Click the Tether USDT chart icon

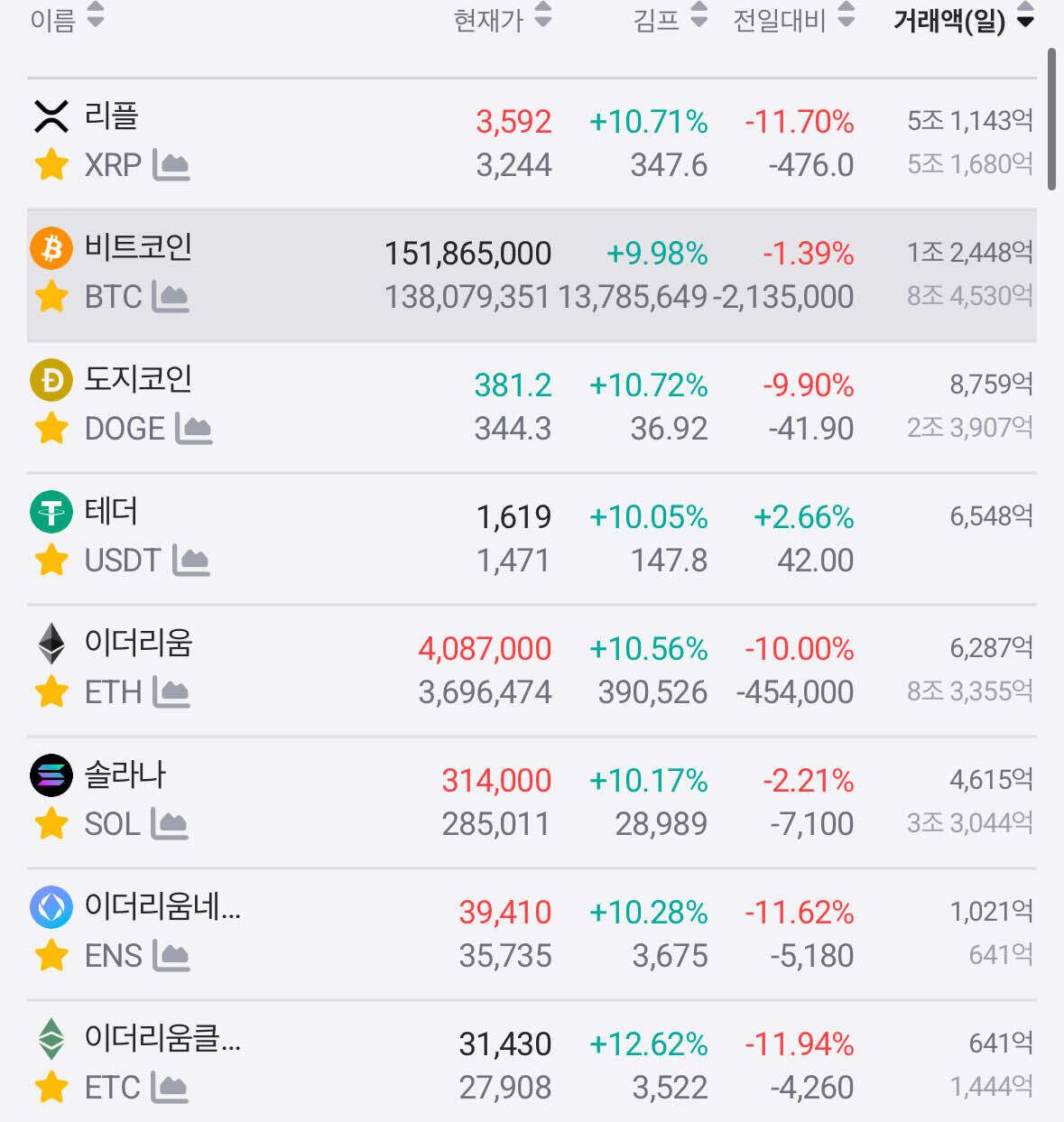[192, 561]
